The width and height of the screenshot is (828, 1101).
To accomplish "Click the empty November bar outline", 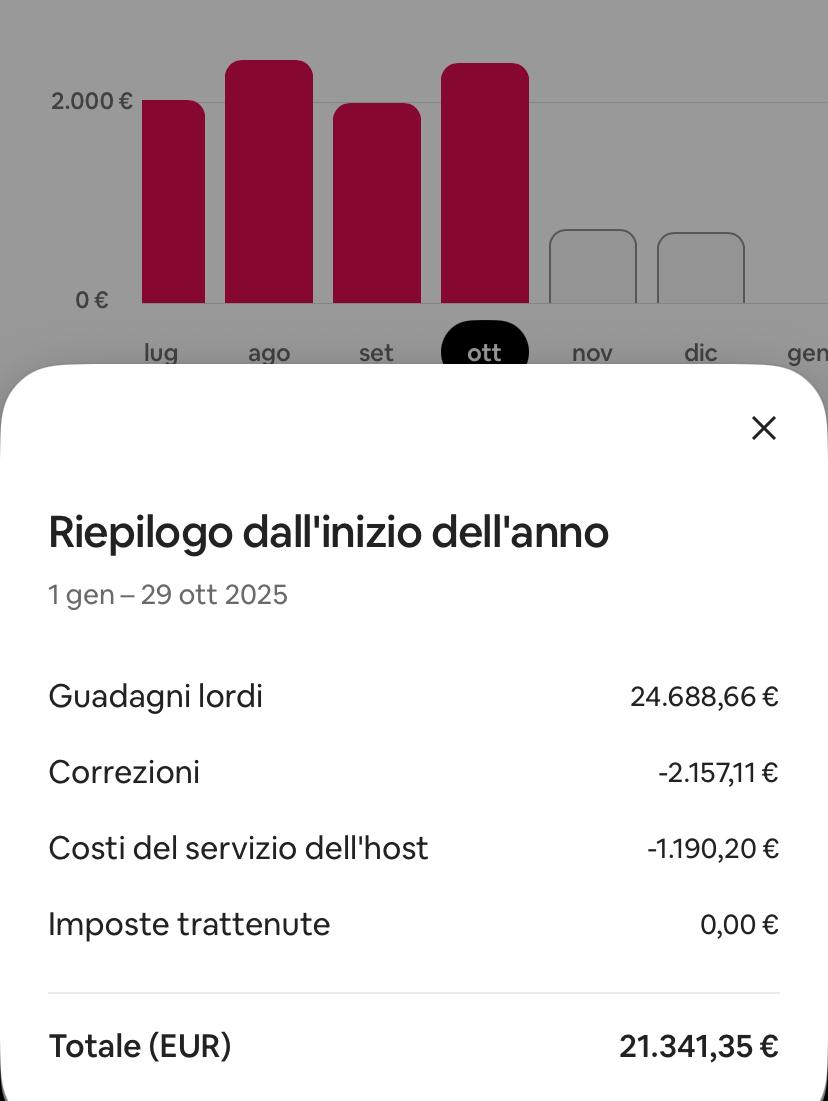I will pyautogui.click(x=592, y=265).
